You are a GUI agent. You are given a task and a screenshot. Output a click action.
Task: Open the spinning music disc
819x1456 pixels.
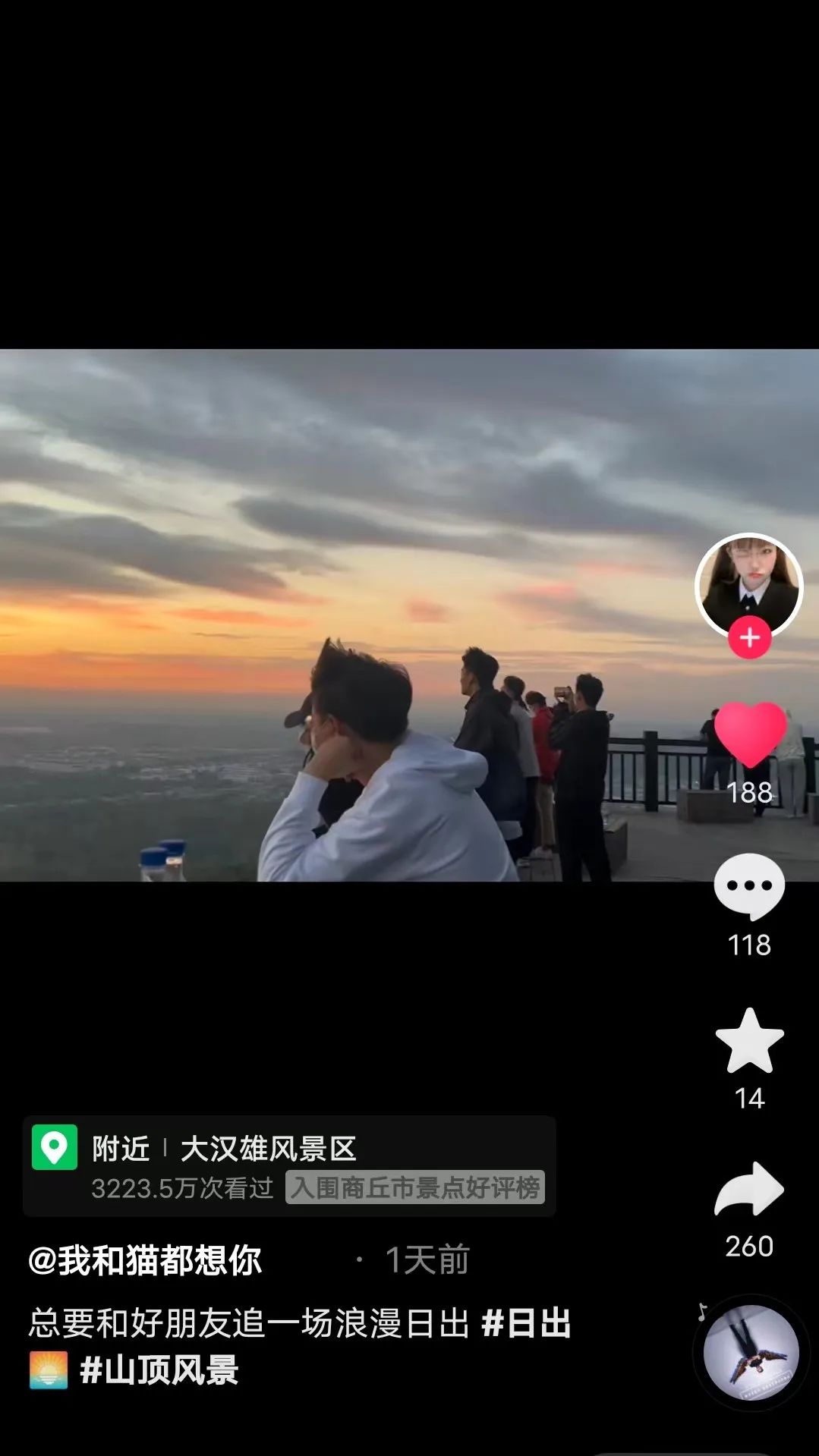750,1352
